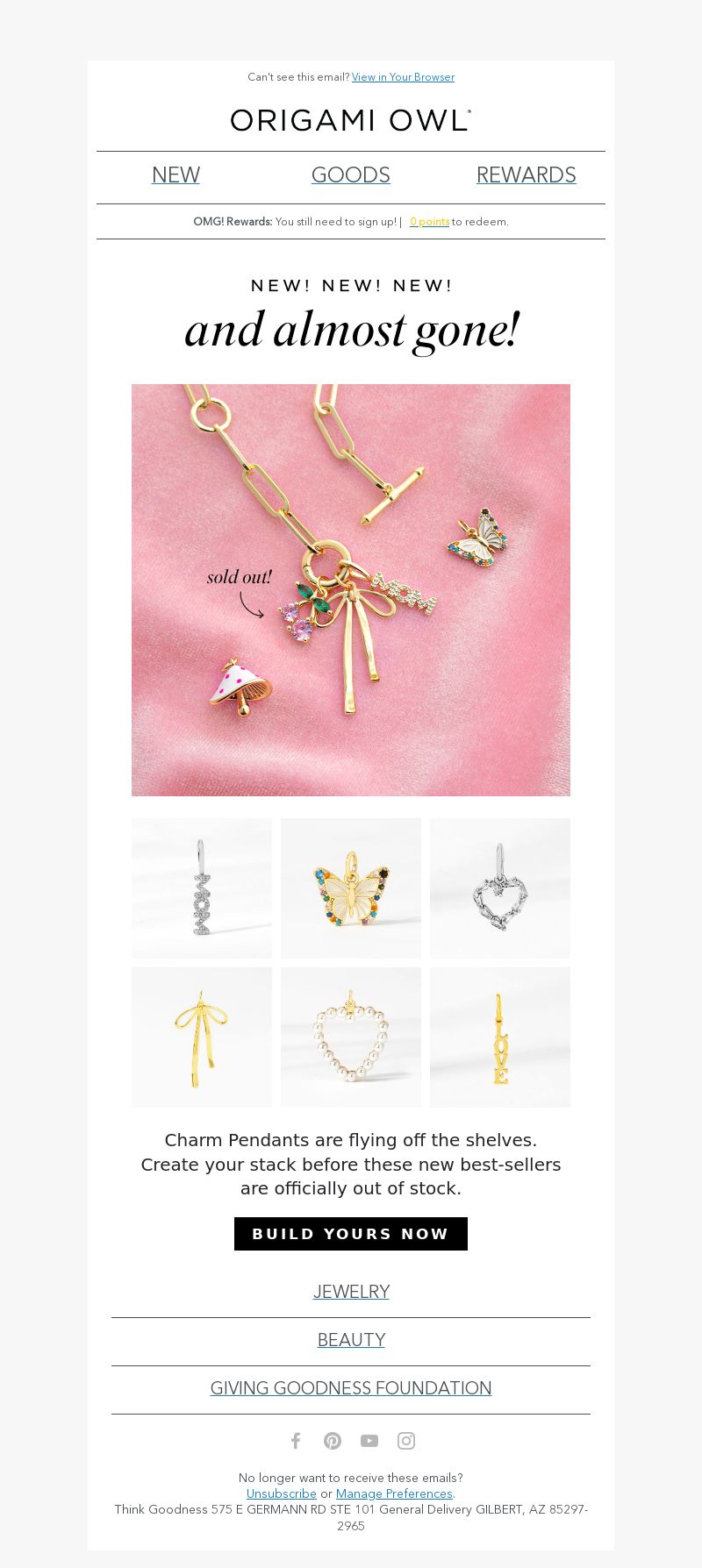The image size is (702, 1568).
Task: View the silver MOM charm pendant
Action: click(202, 888)
